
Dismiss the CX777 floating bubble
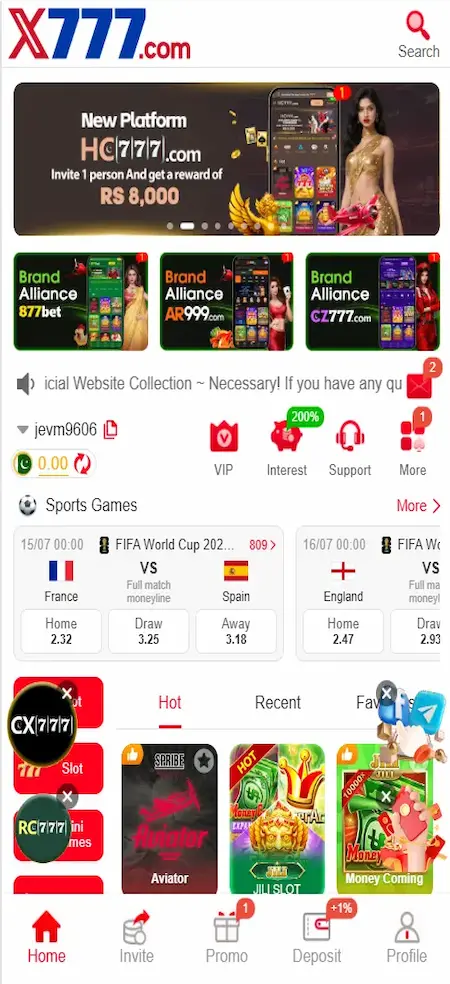pos(67,693)
